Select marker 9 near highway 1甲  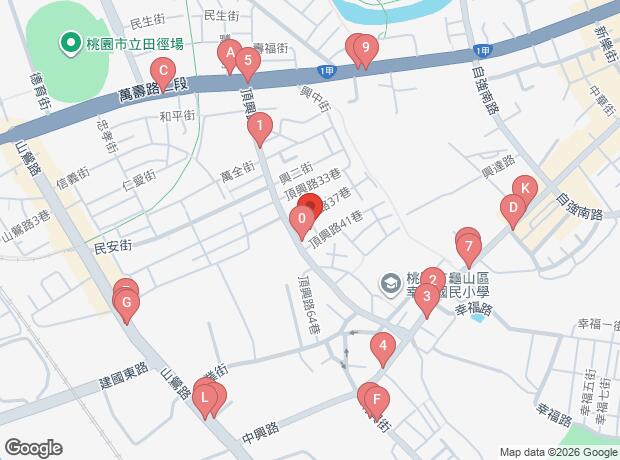(x=366, y=47)
